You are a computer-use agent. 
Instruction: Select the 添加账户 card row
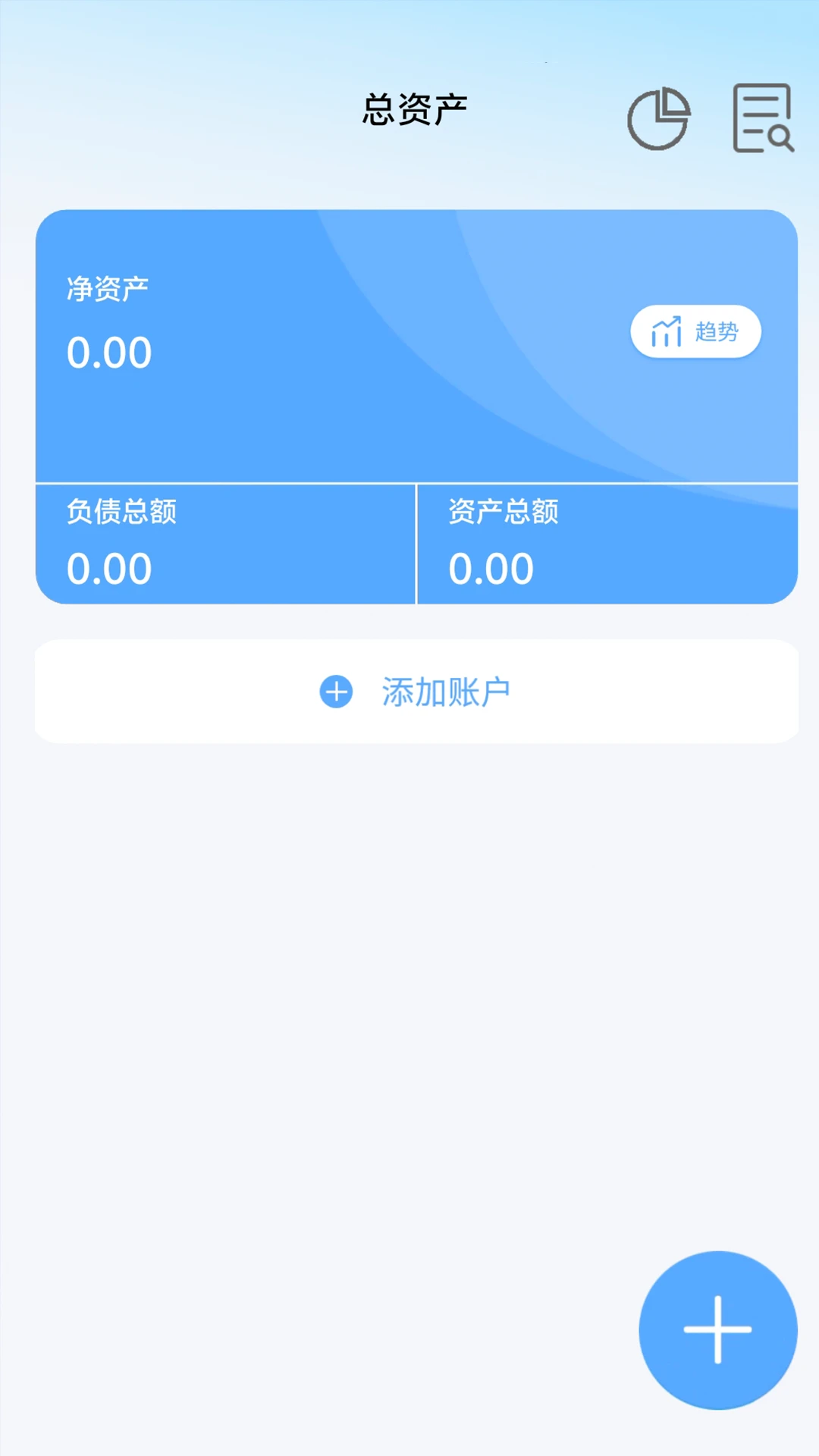pyautogui.click(x=416, y=691)
